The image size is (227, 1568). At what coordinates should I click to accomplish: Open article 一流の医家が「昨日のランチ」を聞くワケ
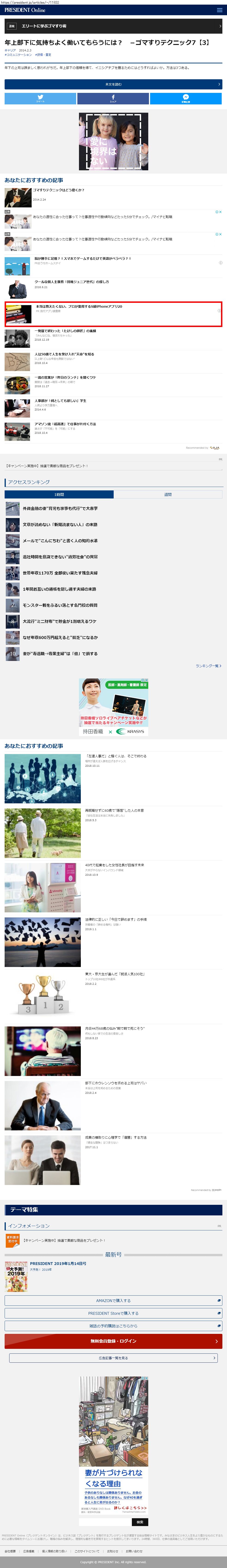click(x=65, y=377)
